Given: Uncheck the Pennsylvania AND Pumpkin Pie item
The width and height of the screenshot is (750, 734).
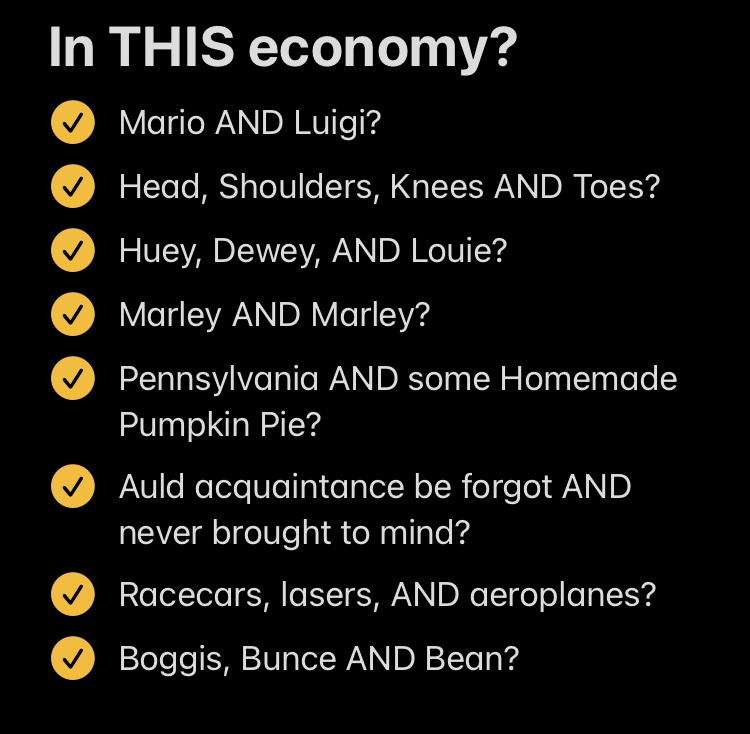Looking at the screenshot, I should coord(72,379).
